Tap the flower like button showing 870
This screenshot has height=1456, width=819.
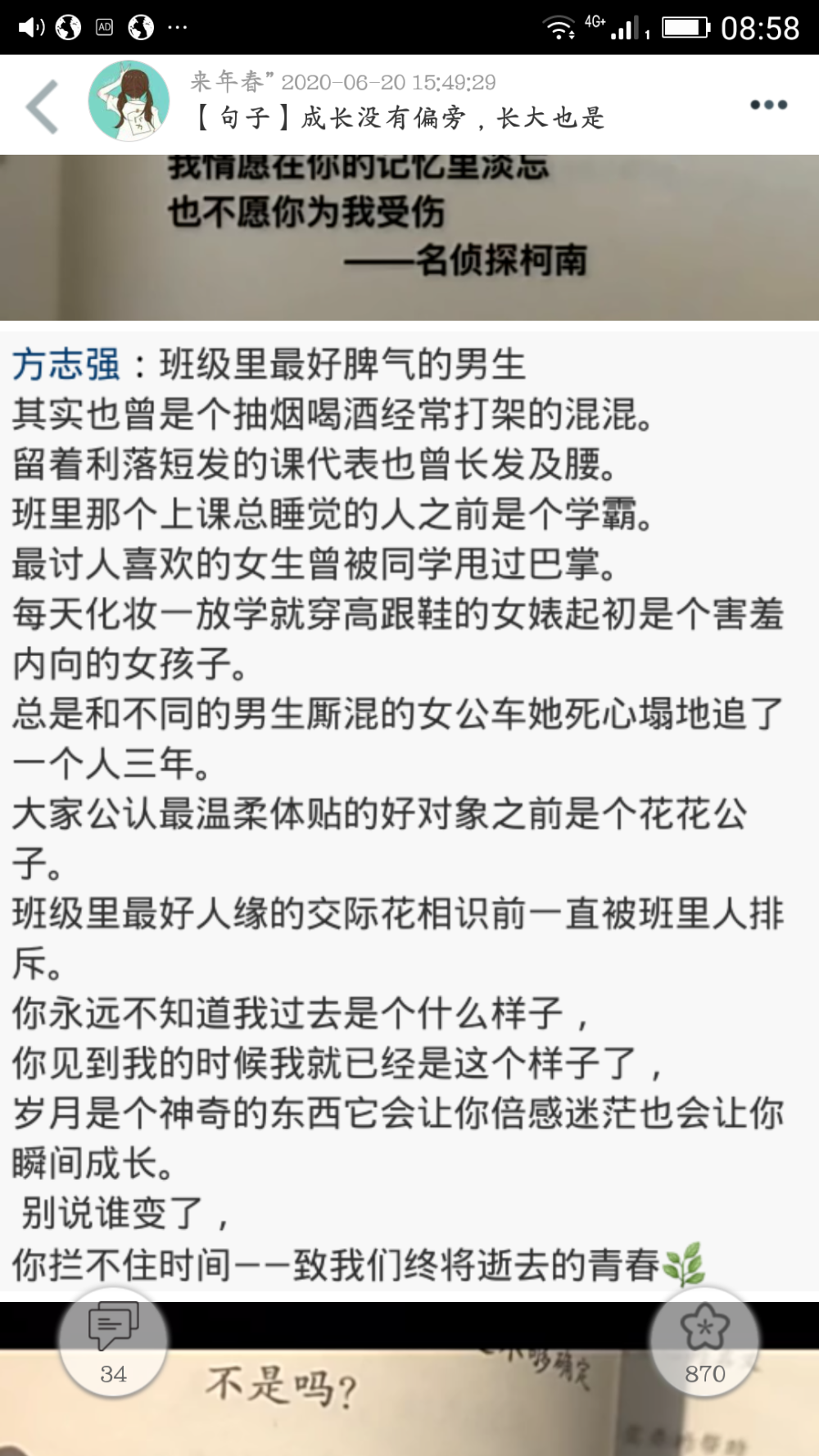click(704, 1341)
